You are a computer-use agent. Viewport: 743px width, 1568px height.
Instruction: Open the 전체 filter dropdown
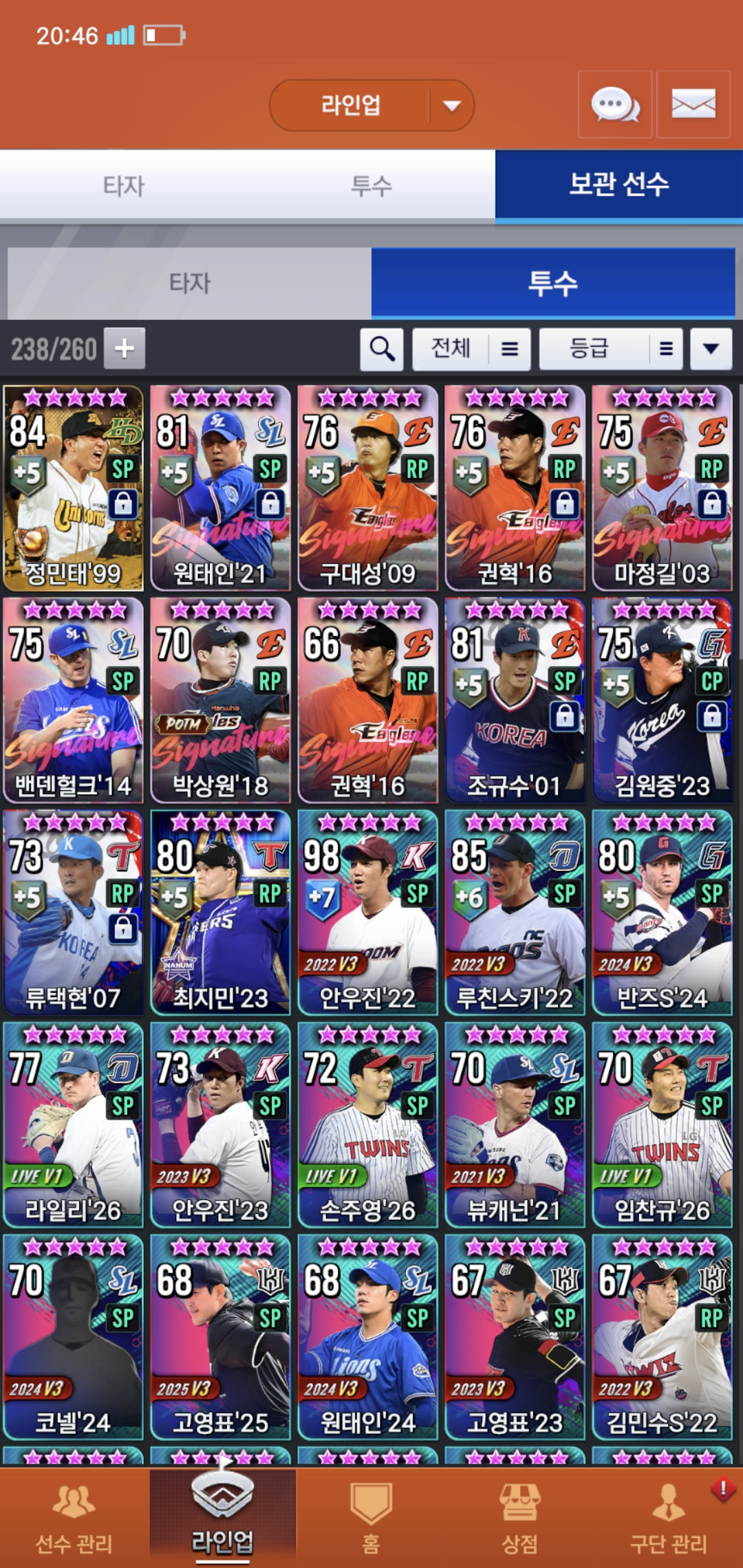pyautogui.click(x=471, y=349)
